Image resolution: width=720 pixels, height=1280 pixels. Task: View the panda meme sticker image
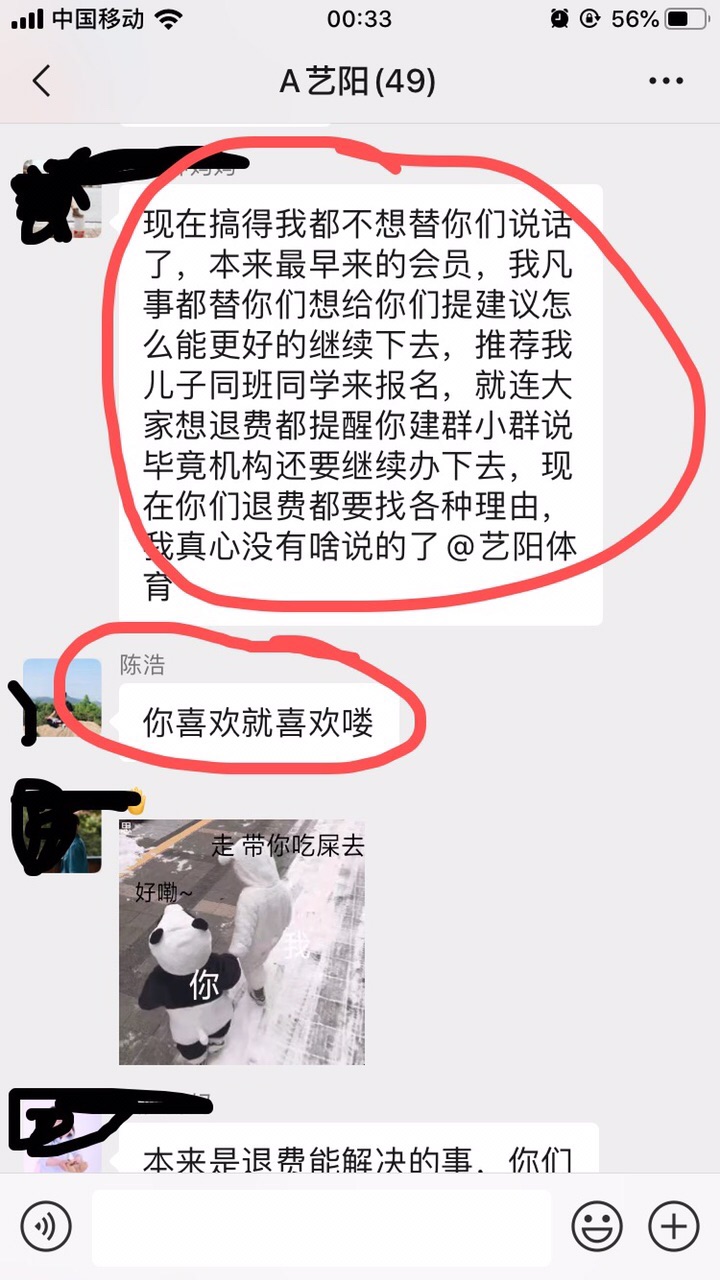[x=242, y=942]
